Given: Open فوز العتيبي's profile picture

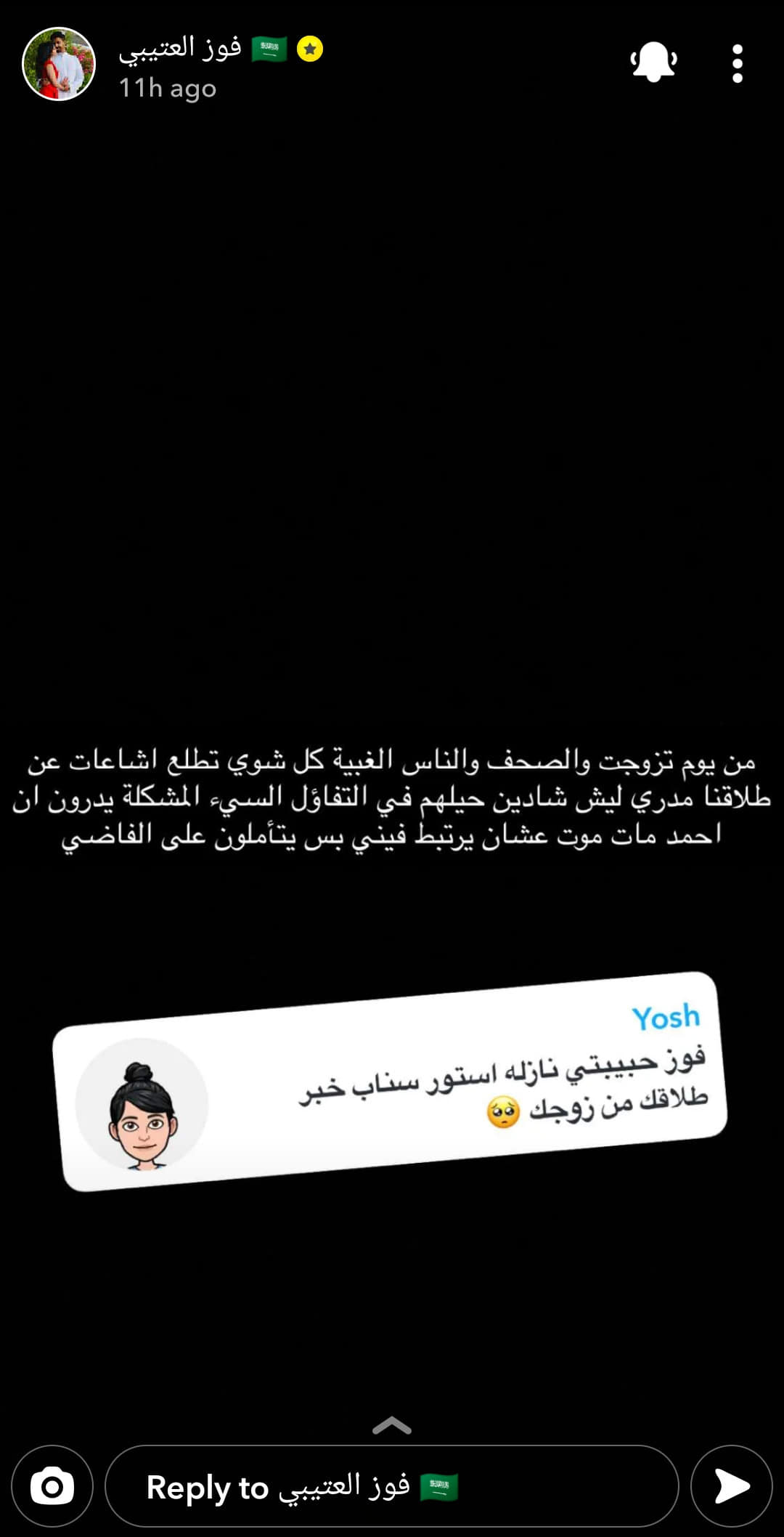Looking at the screenshot, I should pyautogui.click(x=59, y=64).
